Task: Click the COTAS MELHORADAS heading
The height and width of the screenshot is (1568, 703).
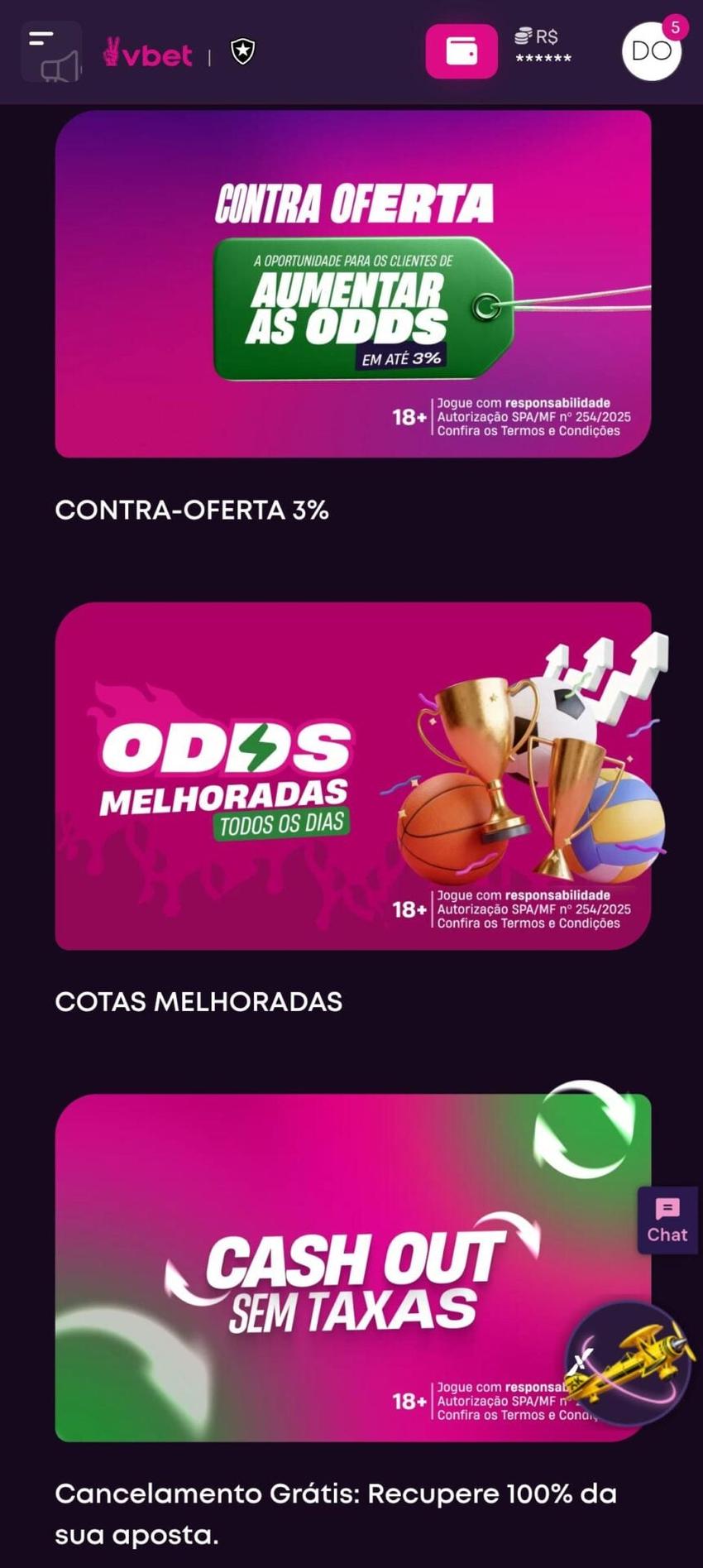Action: pos(198,1001)
